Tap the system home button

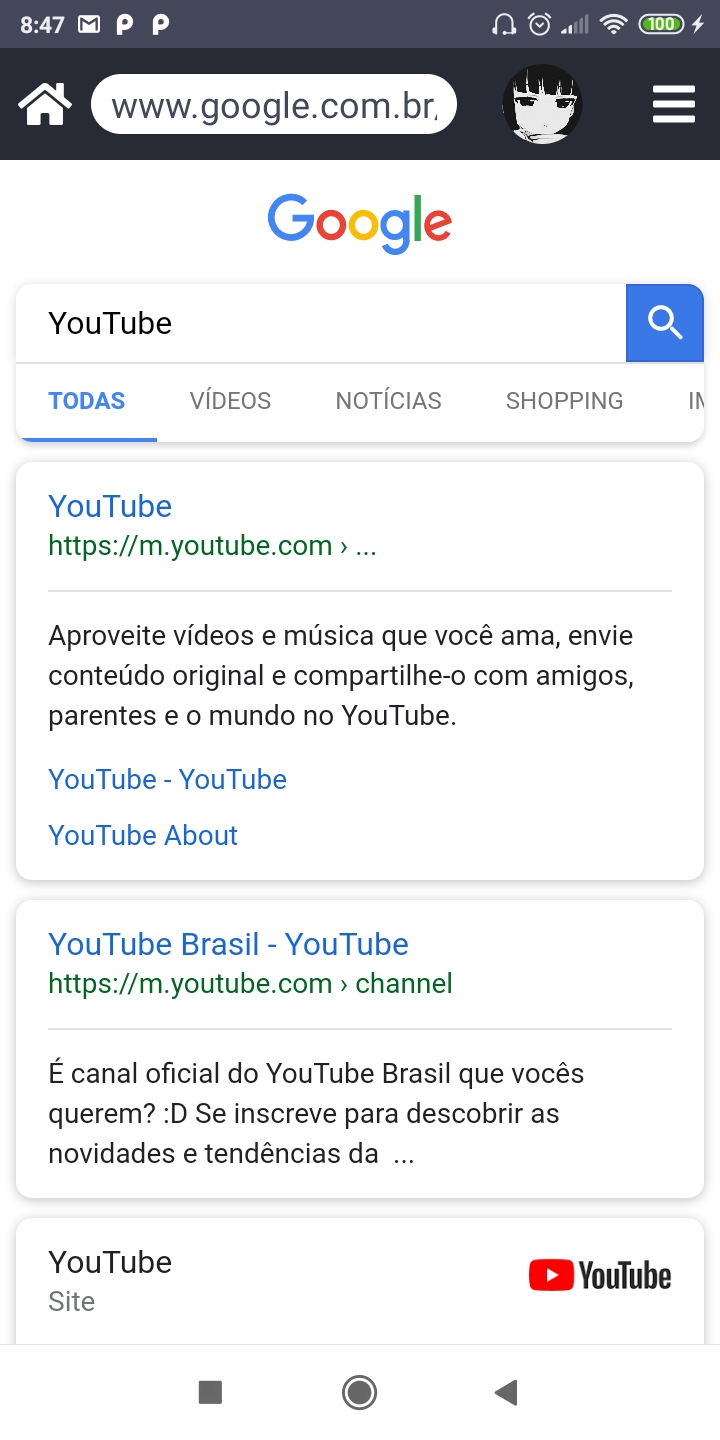click(359, 1392)
